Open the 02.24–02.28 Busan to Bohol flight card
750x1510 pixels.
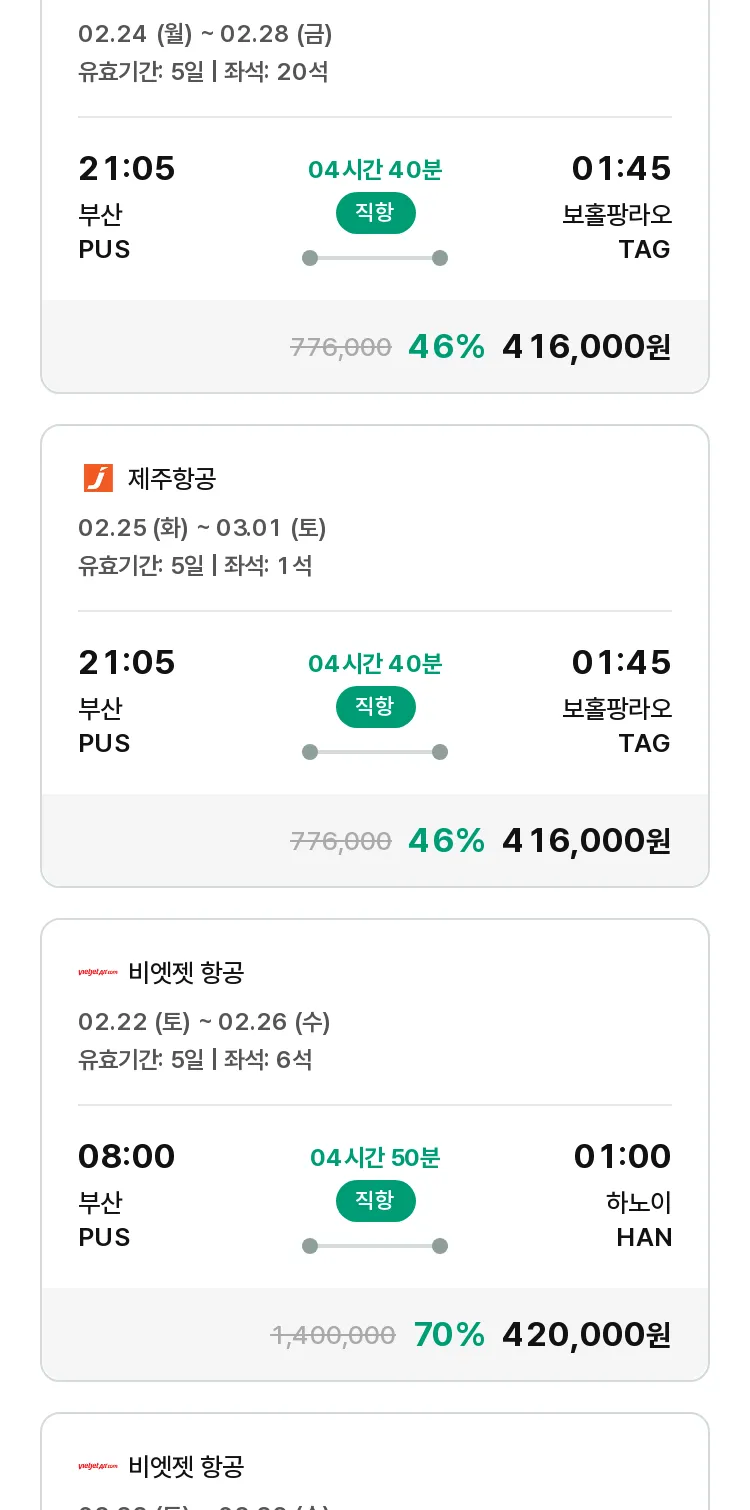(375, 196)
